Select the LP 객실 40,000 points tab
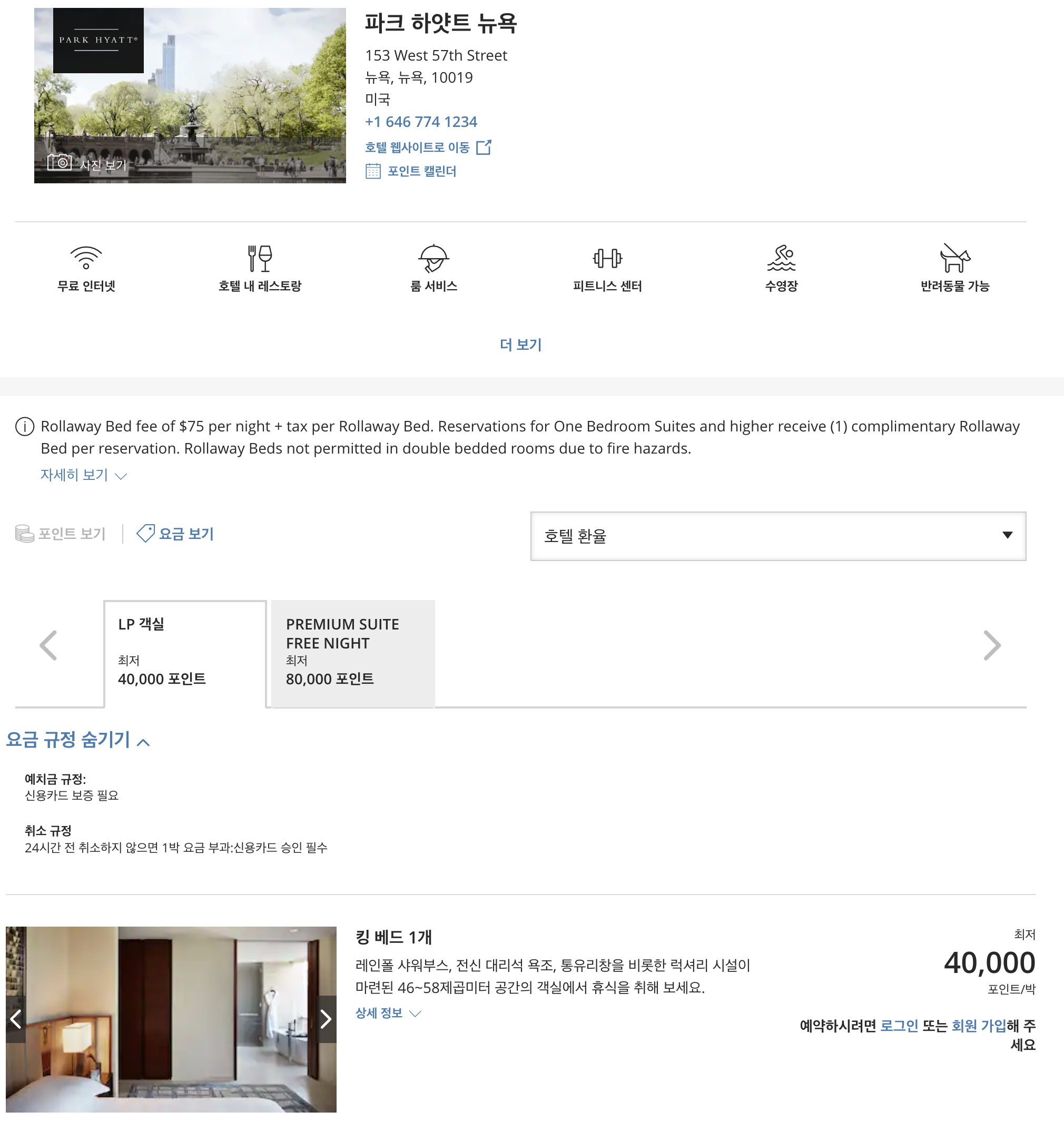 (185, 654)
